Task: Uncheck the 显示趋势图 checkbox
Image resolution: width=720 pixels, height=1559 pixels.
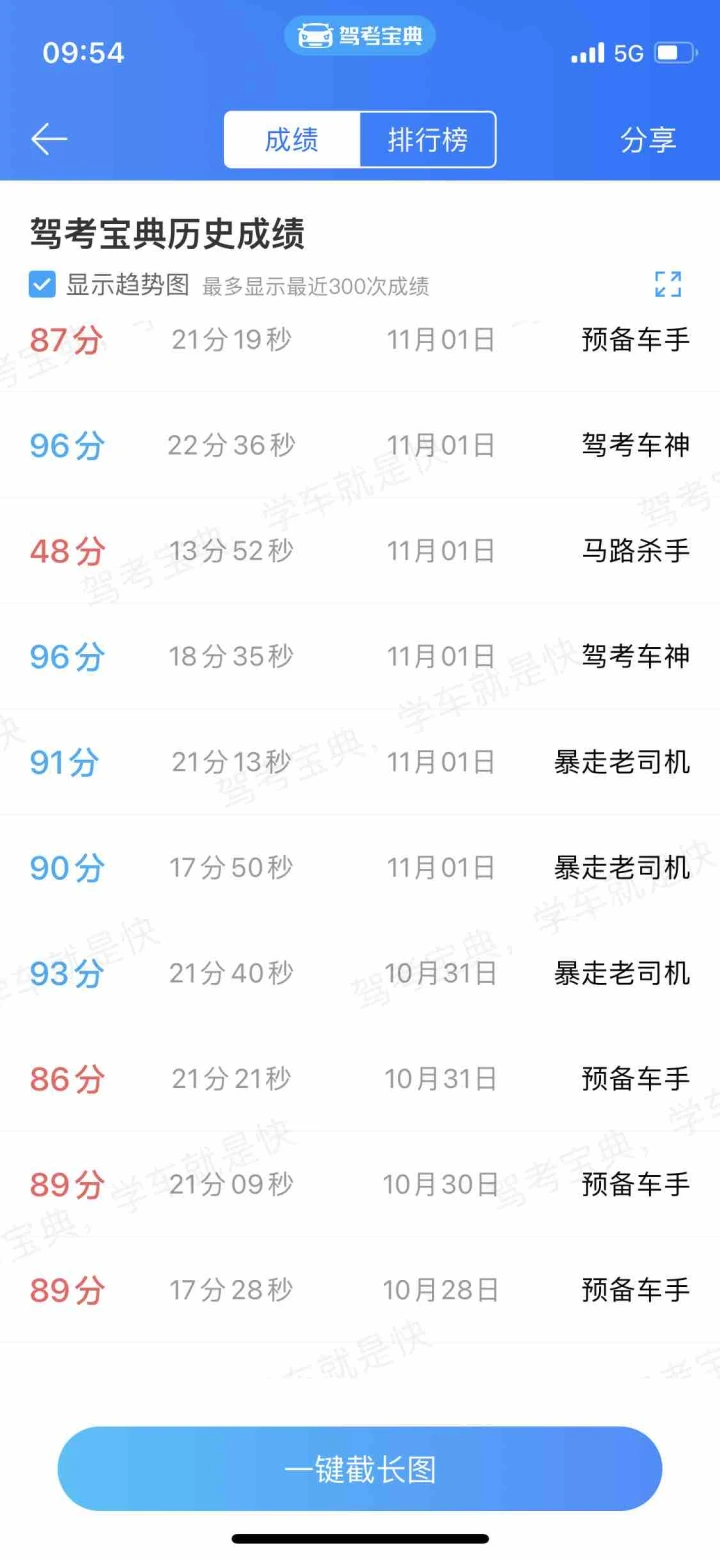Action: tap(42, 285)
